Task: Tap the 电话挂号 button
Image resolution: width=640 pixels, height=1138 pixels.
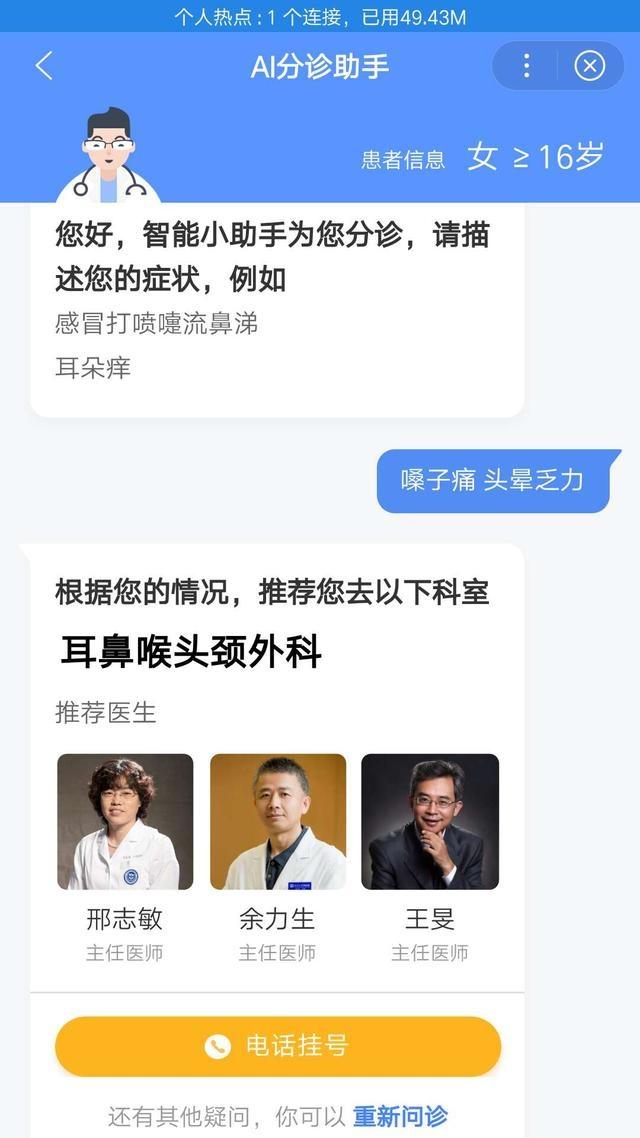Action: [278, 1046]
